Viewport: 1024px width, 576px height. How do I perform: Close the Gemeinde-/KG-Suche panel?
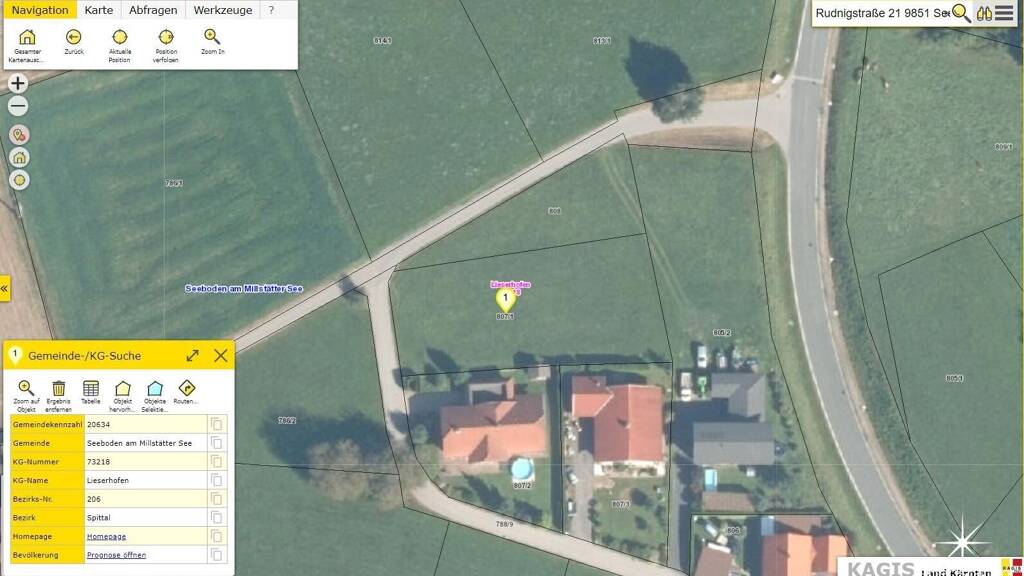coord(221,355)
